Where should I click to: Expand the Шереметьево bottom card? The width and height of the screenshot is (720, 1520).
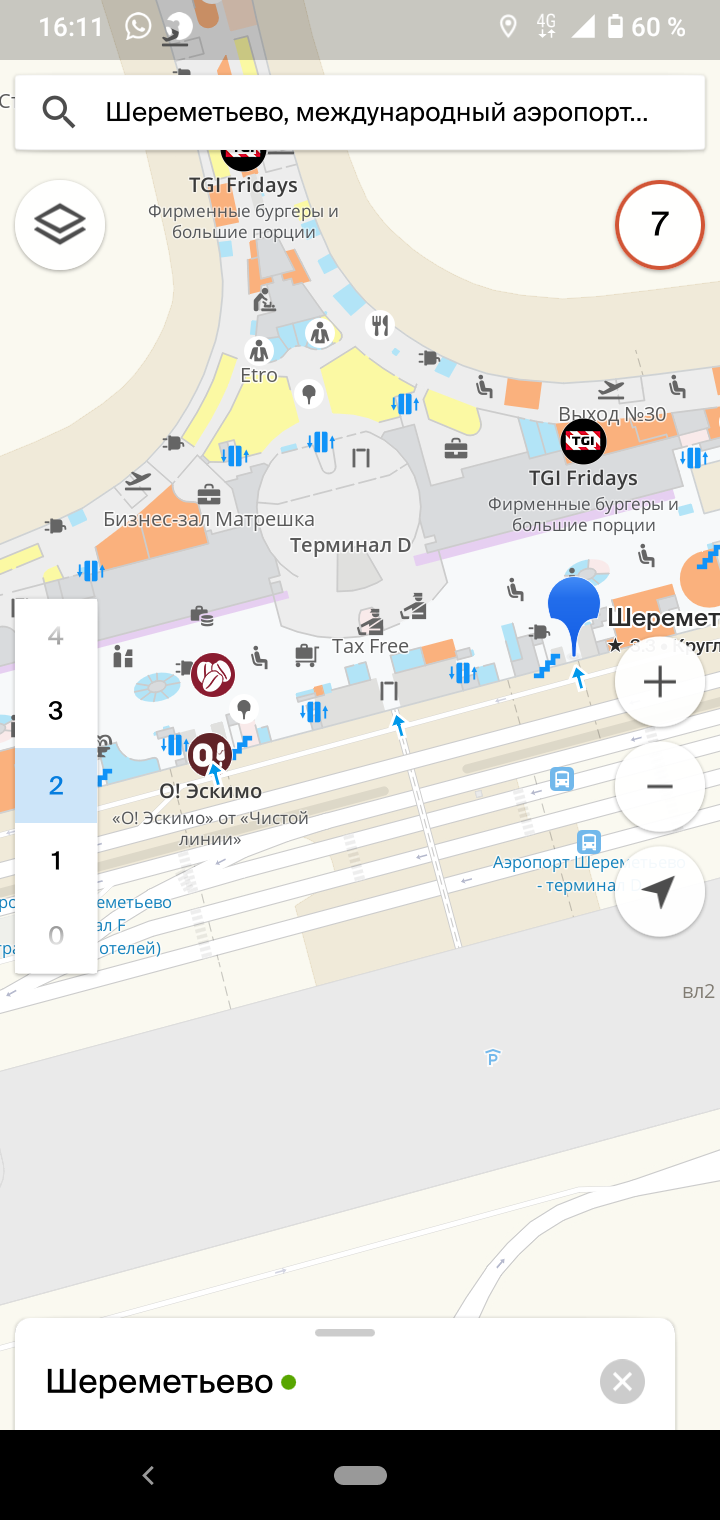coord(345,1375)
